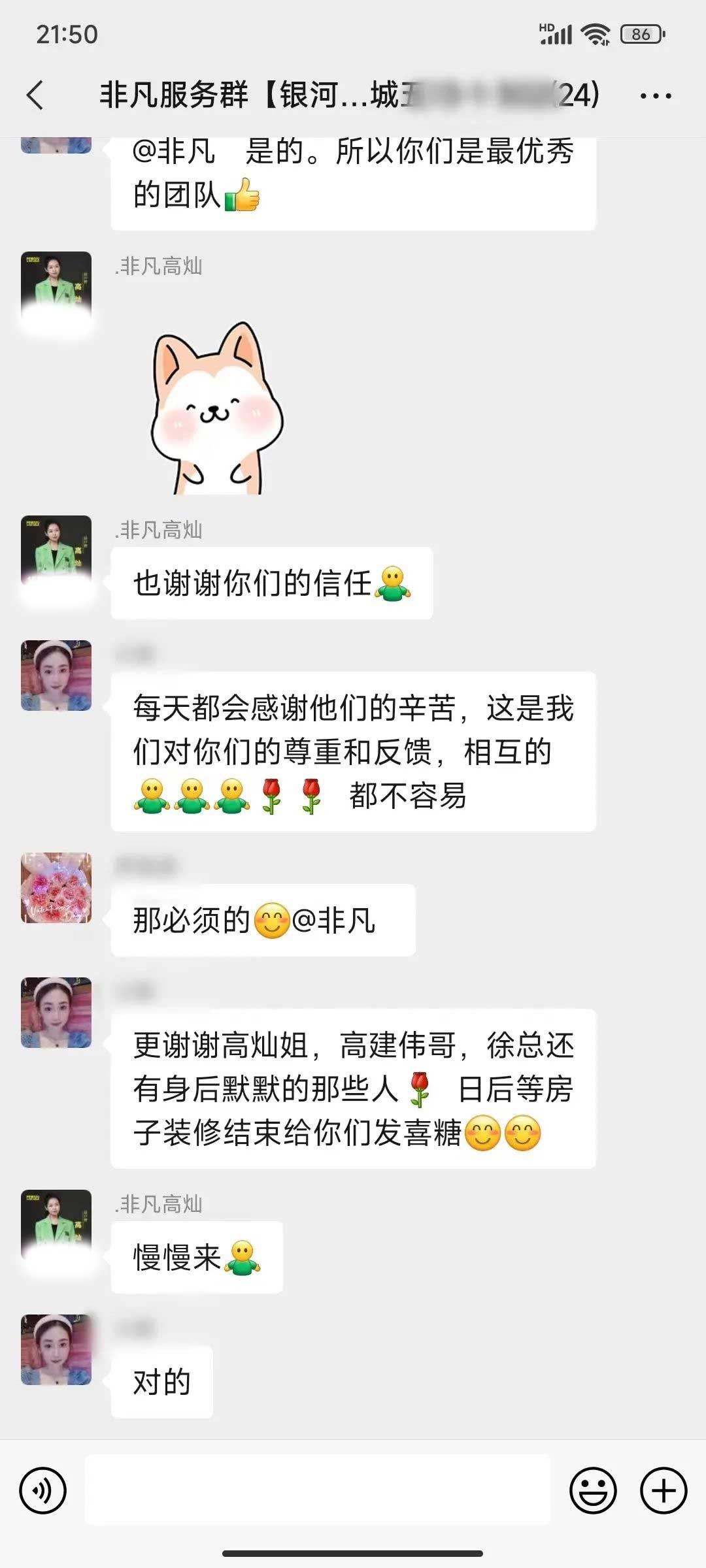Image resolution: width=706 pixels, height=1568 pixels.
Task: Open the plus attachment menu
Action: 664,1491
